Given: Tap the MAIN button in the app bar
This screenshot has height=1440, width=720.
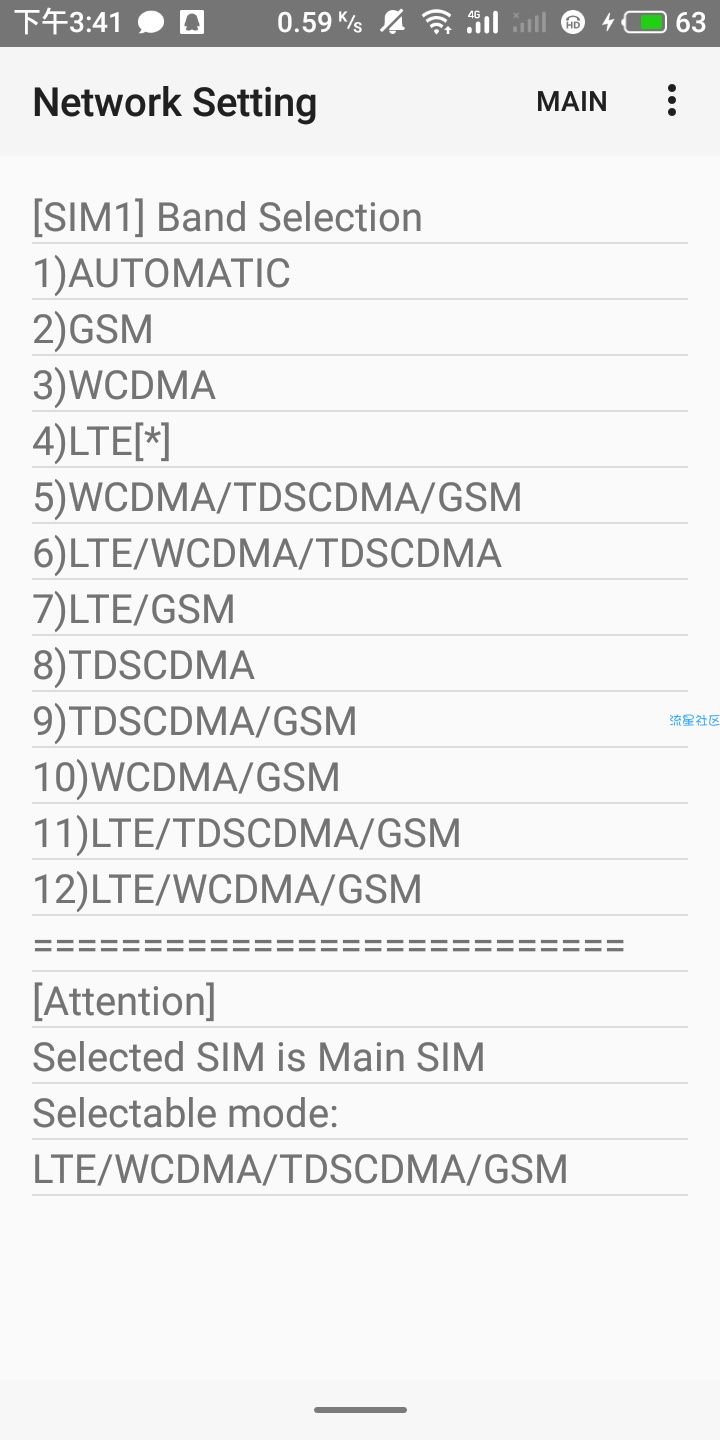Looking at the screenshot, I should [x=572, y=102].
